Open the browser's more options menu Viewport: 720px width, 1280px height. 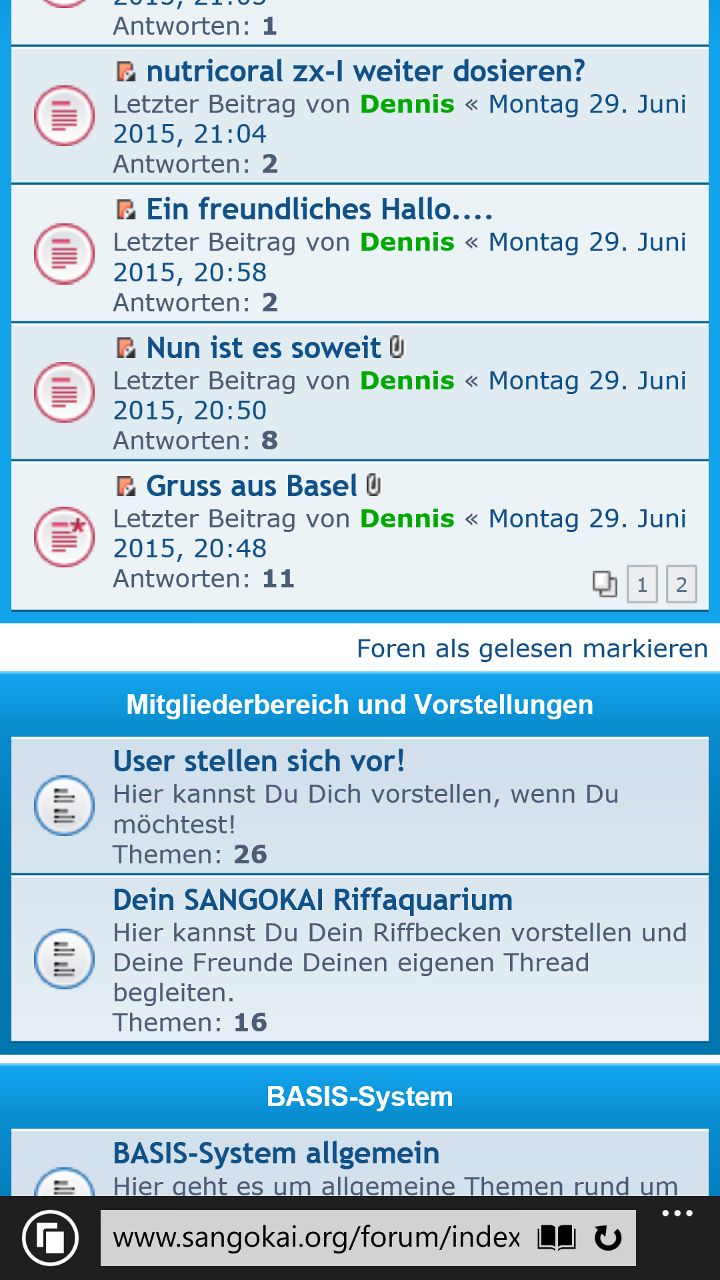[x=677, y=1214]
